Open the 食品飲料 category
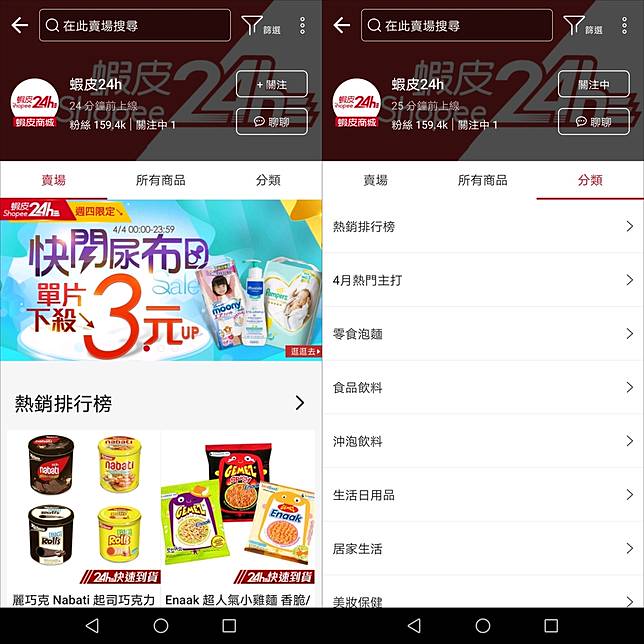 pos(483,387)
